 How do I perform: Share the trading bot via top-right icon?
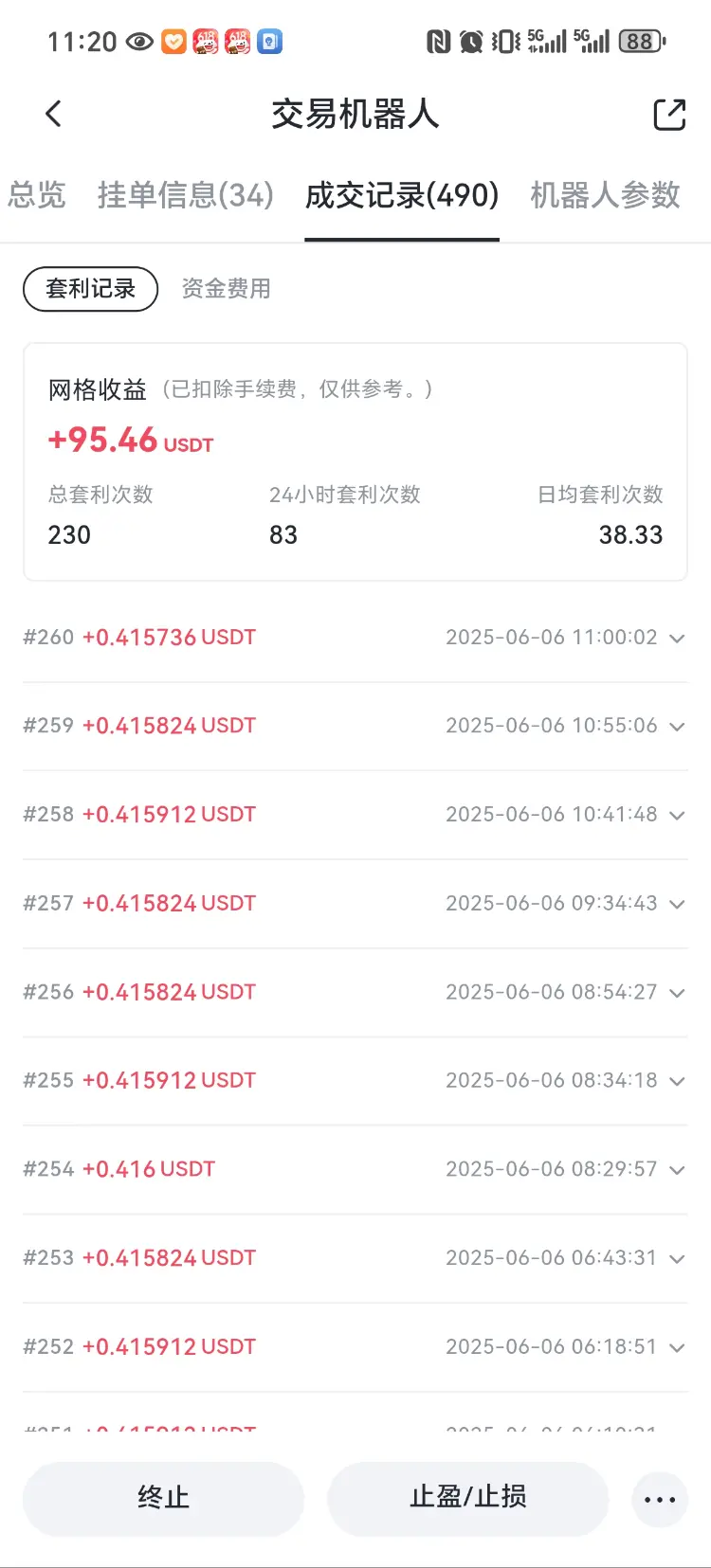669,115
